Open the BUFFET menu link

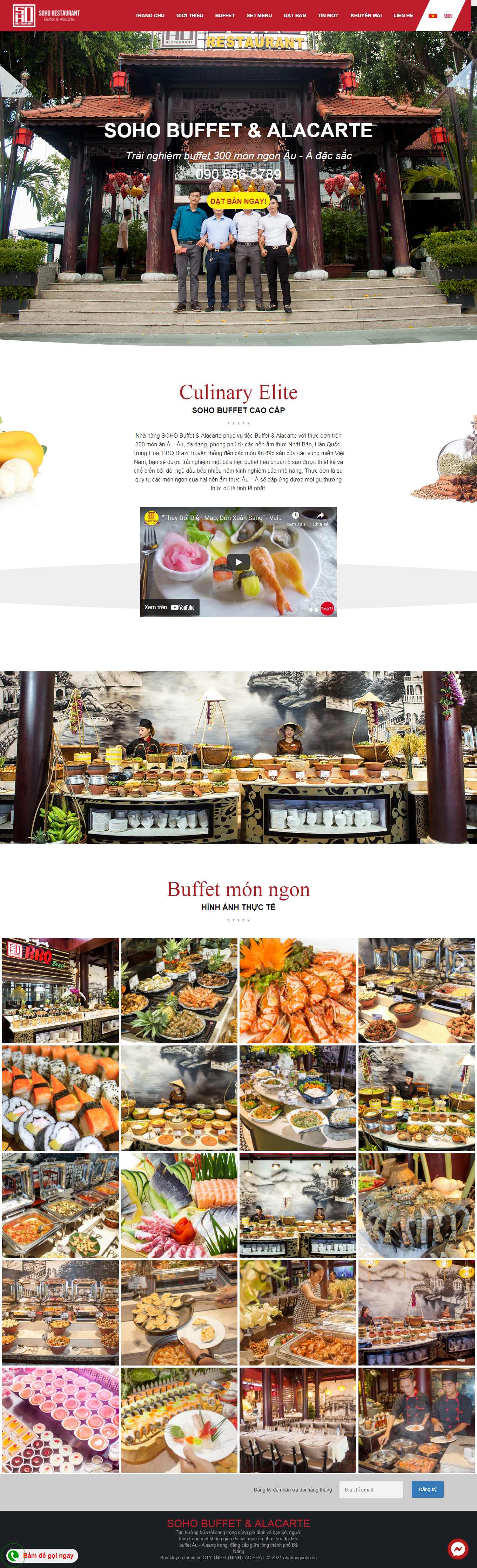tap(224, 15)
